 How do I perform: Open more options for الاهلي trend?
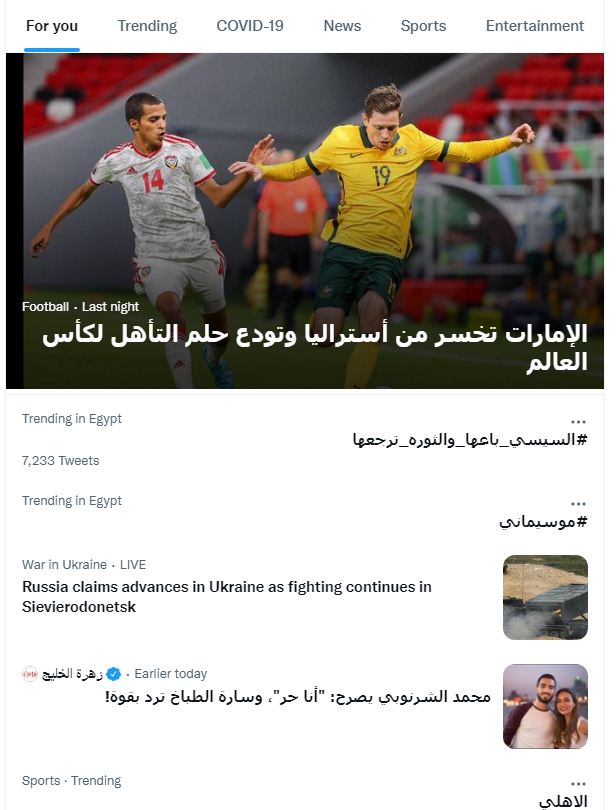(x=578, y=782)
